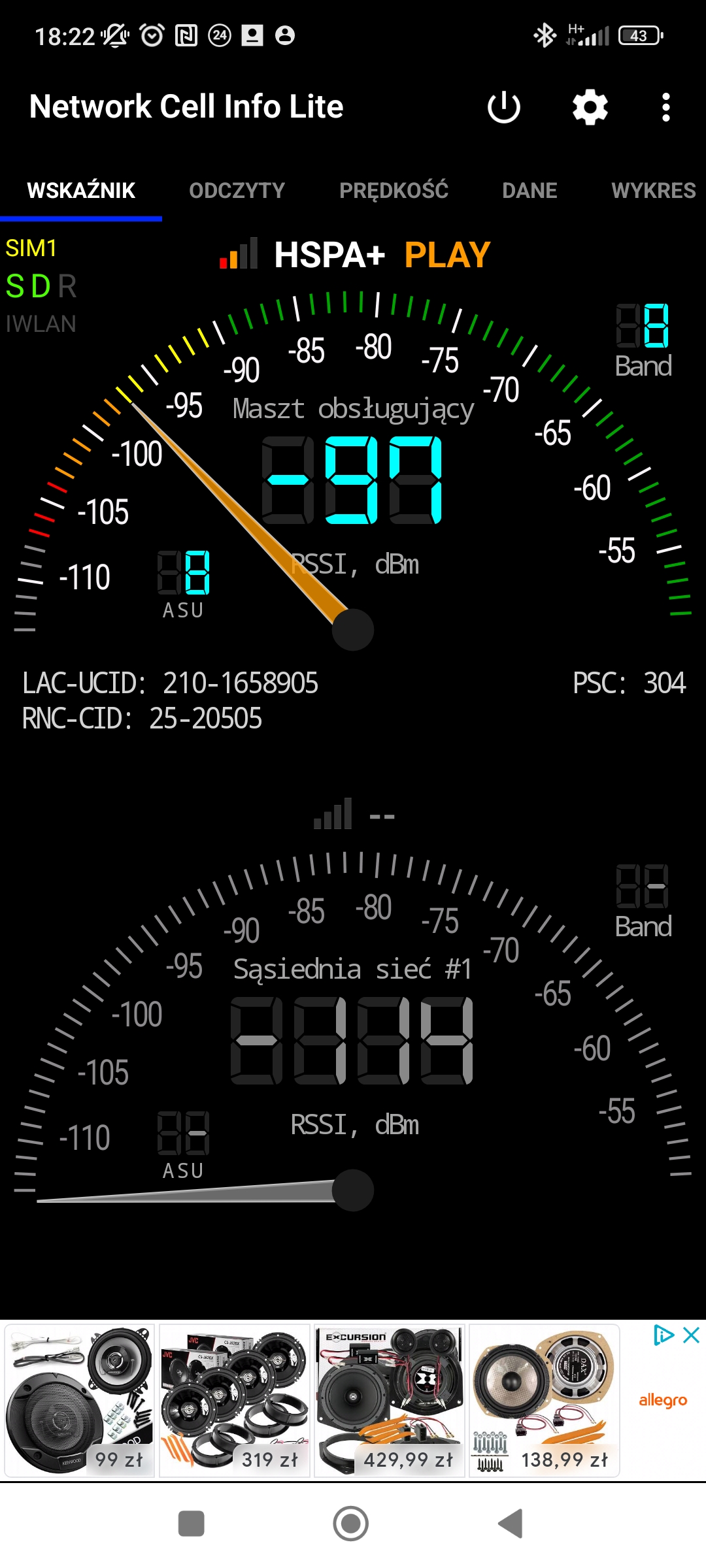Open the 138,99 zł speaker ad
The height and width of the screenshot is (1568, 706).
point(544,1401)
